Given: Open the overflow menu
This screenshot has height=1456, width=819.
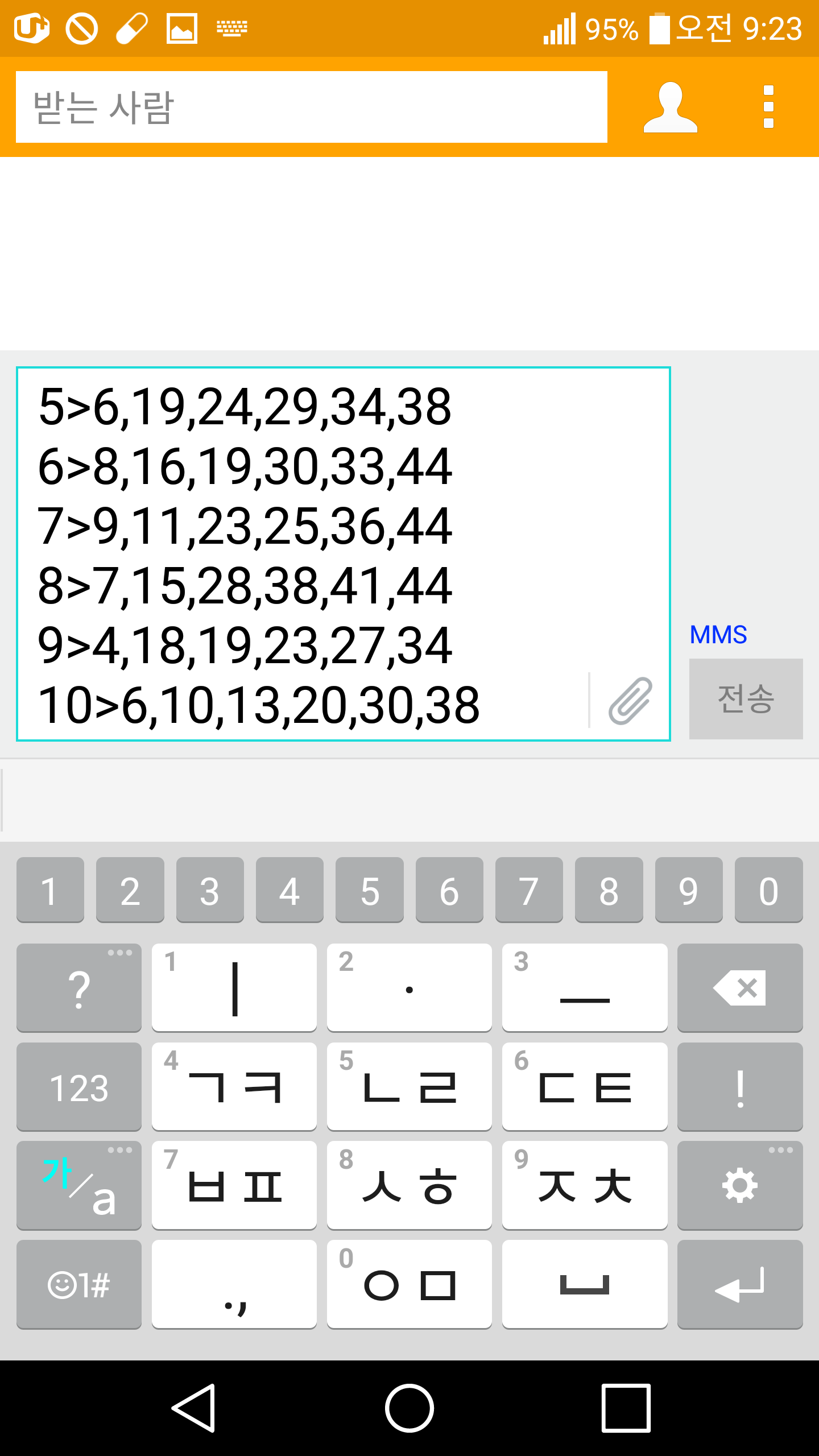Looking at the screenshot, I should pos(768,107).
